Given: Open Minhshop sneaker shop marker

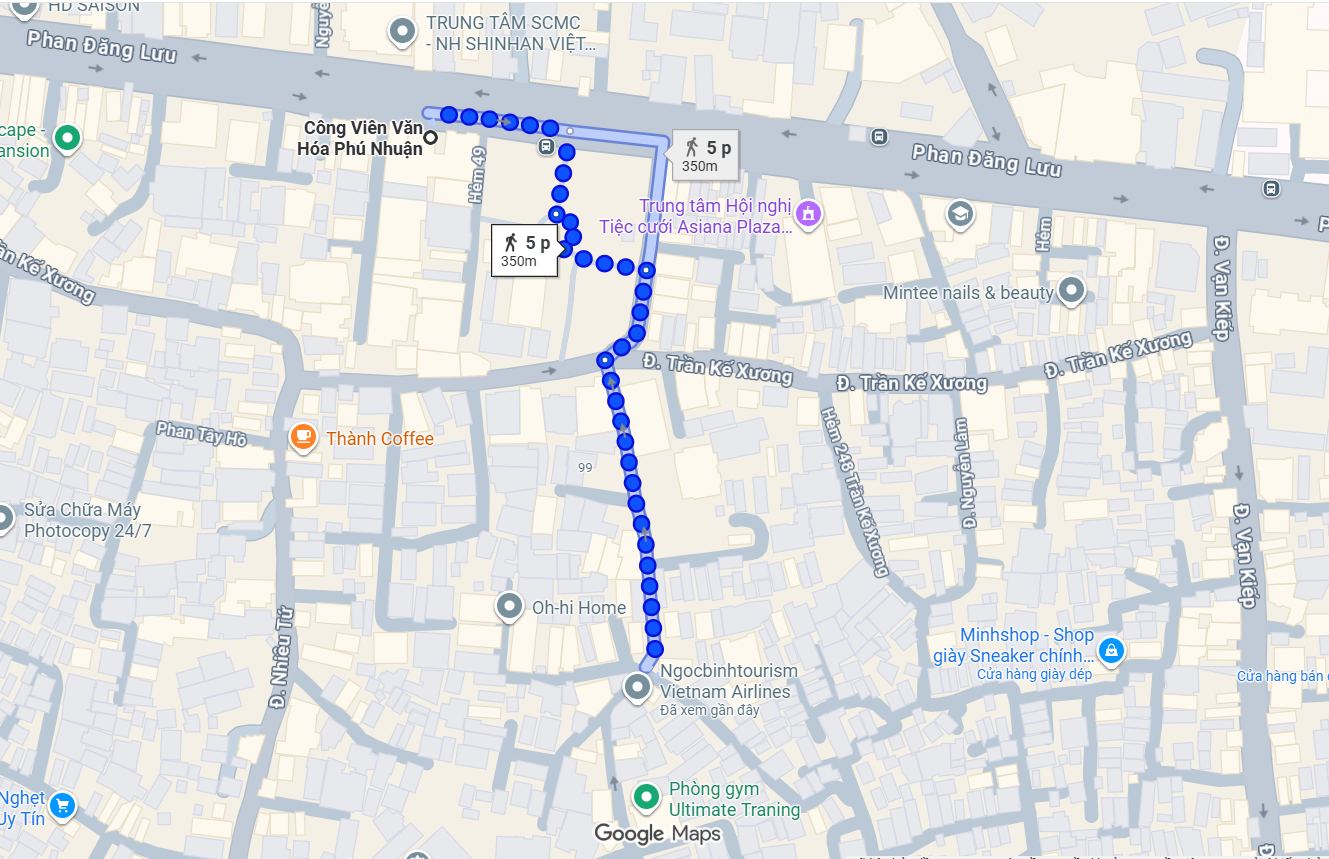Looking at the screenshot, I should pyautogui.click(x=1109, y=651).
